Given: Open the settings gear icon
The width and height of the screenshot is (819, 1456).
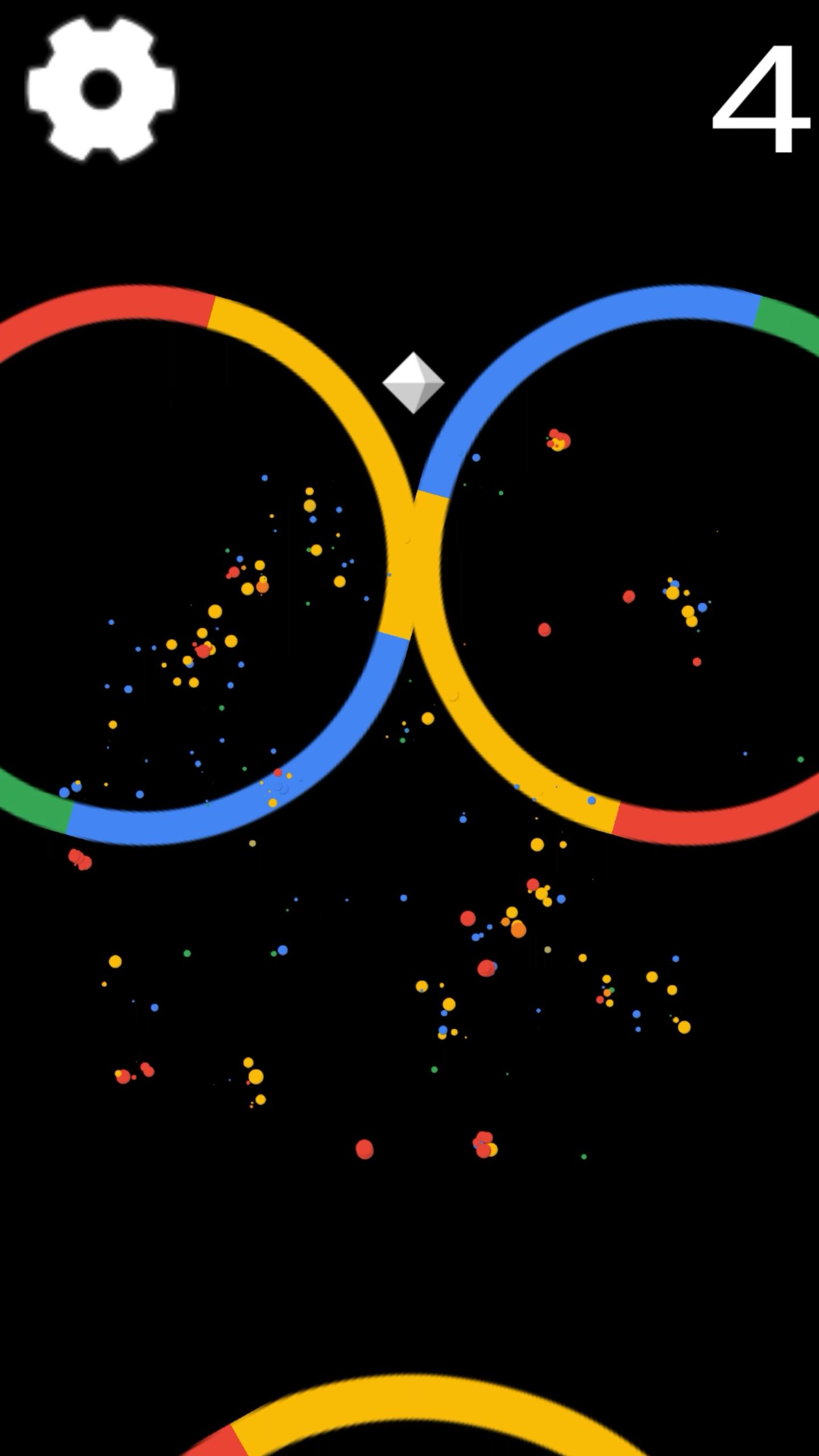Looking at the screenshot, I should pos(101,89).
